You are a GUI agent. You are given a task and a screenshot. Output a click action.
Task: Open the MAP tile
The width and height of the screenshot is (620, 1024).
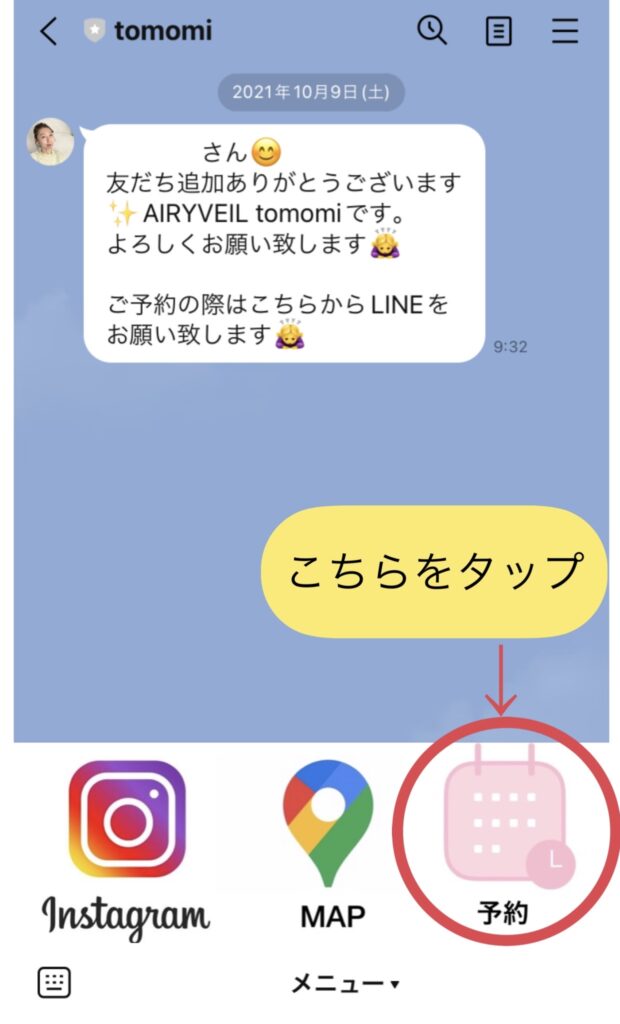332,845
